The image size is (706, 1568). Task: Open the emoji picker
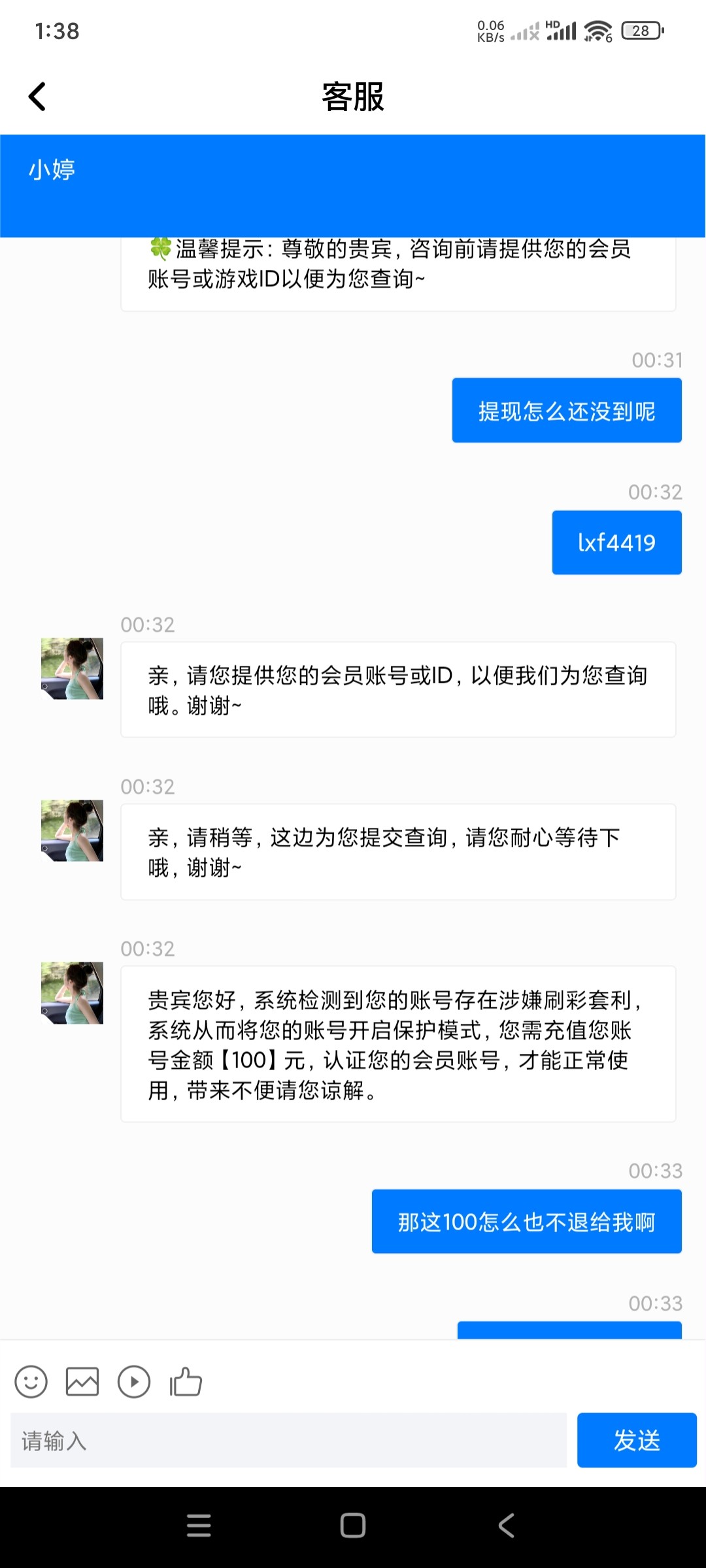pos(31,1382)
